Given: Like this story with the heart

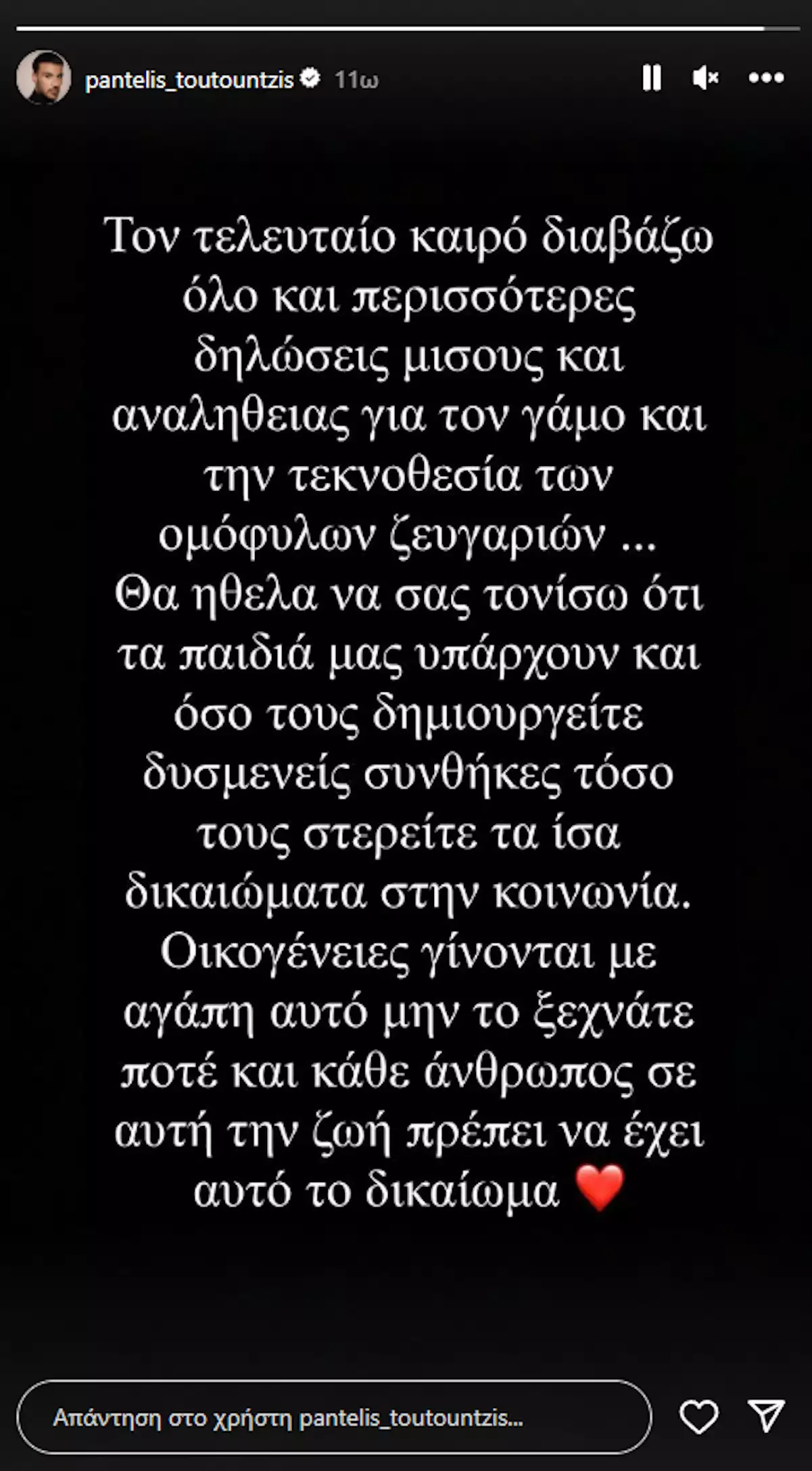Looking at the screenshot, I should pos(698,1416).
